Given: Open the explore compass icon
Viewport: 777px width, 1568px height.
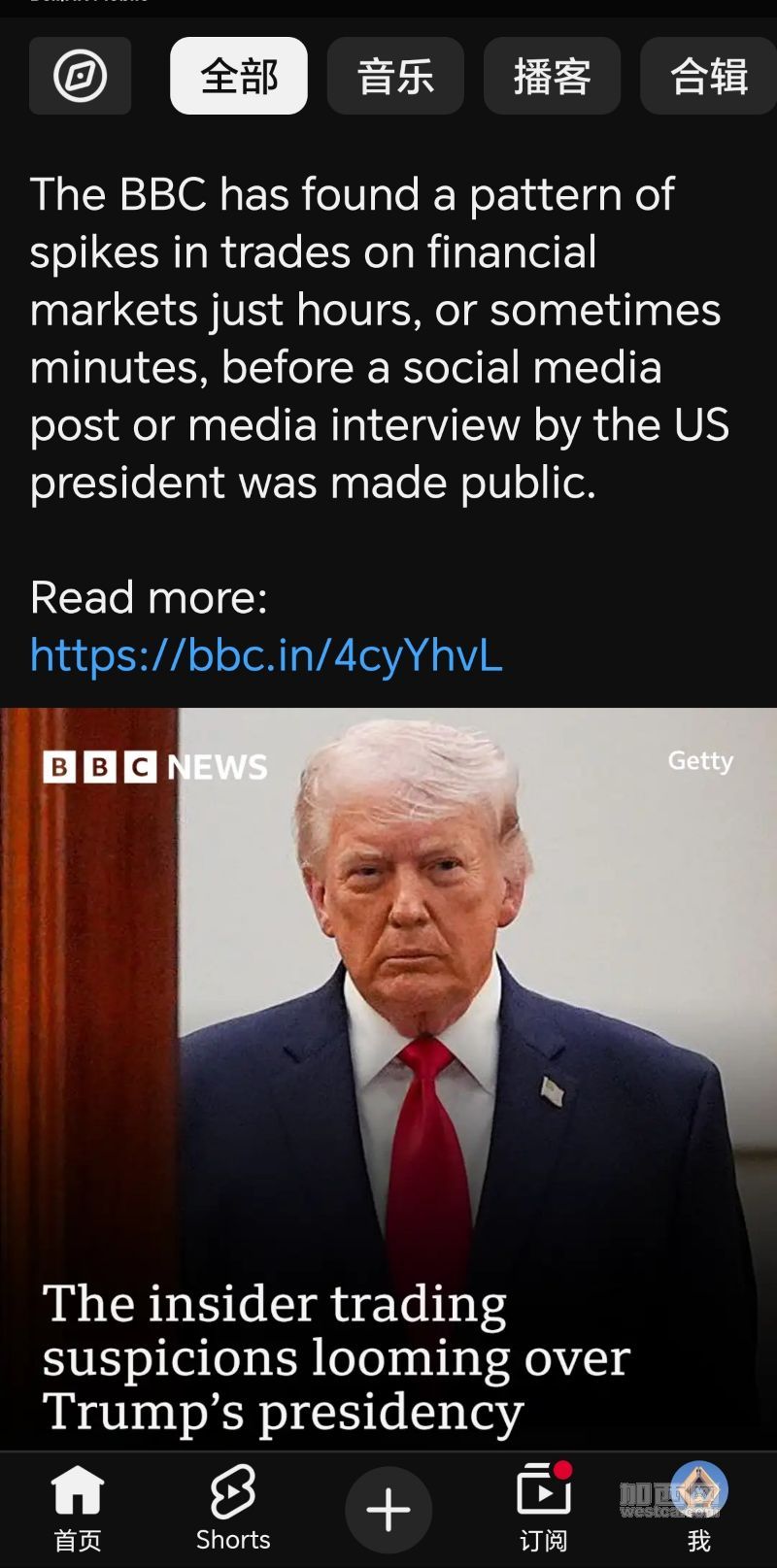Looking at the screenshot, I should point(80,76).
